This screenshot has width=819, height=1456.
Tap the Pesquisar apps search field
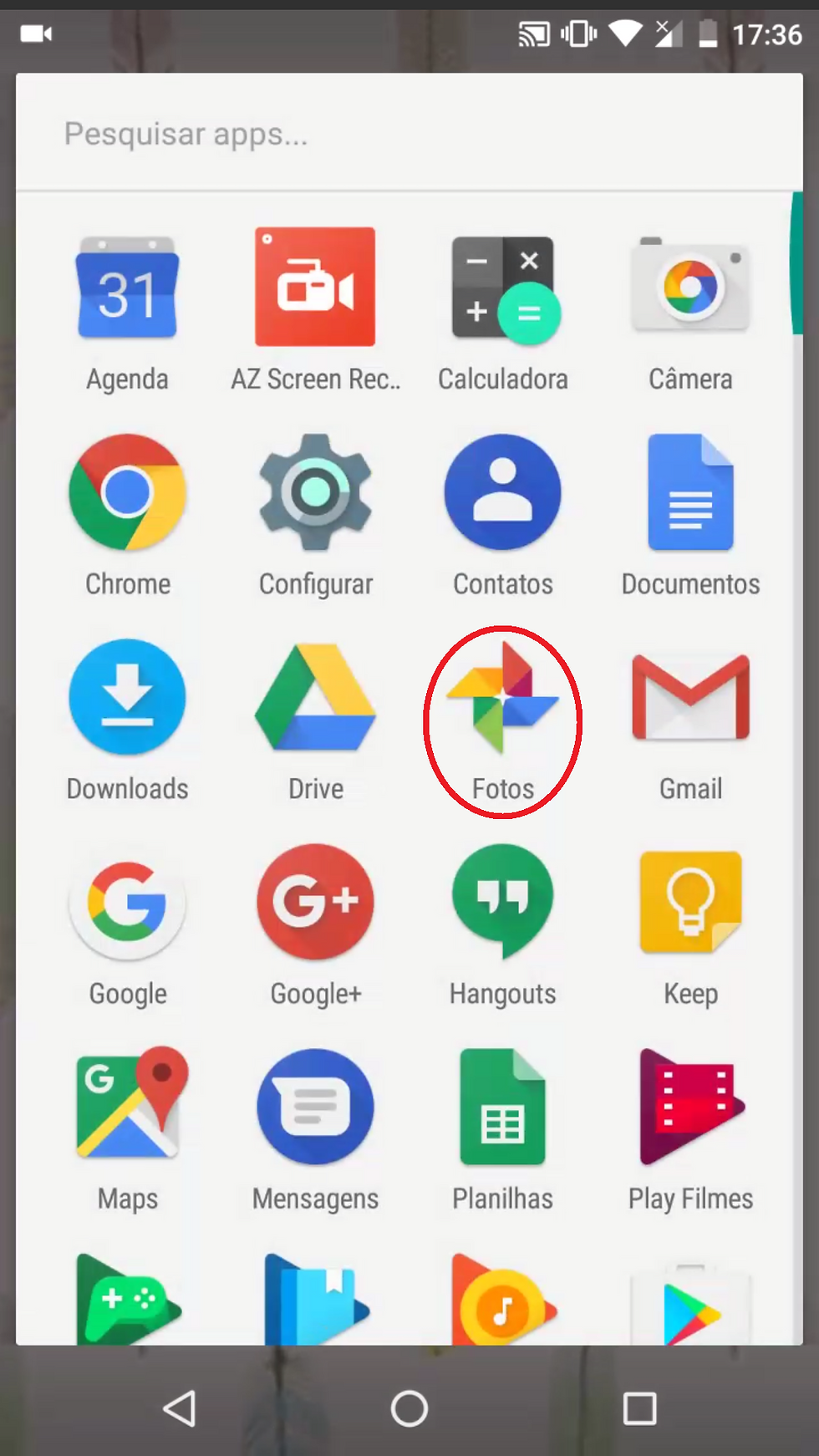(x=409, y=133)
